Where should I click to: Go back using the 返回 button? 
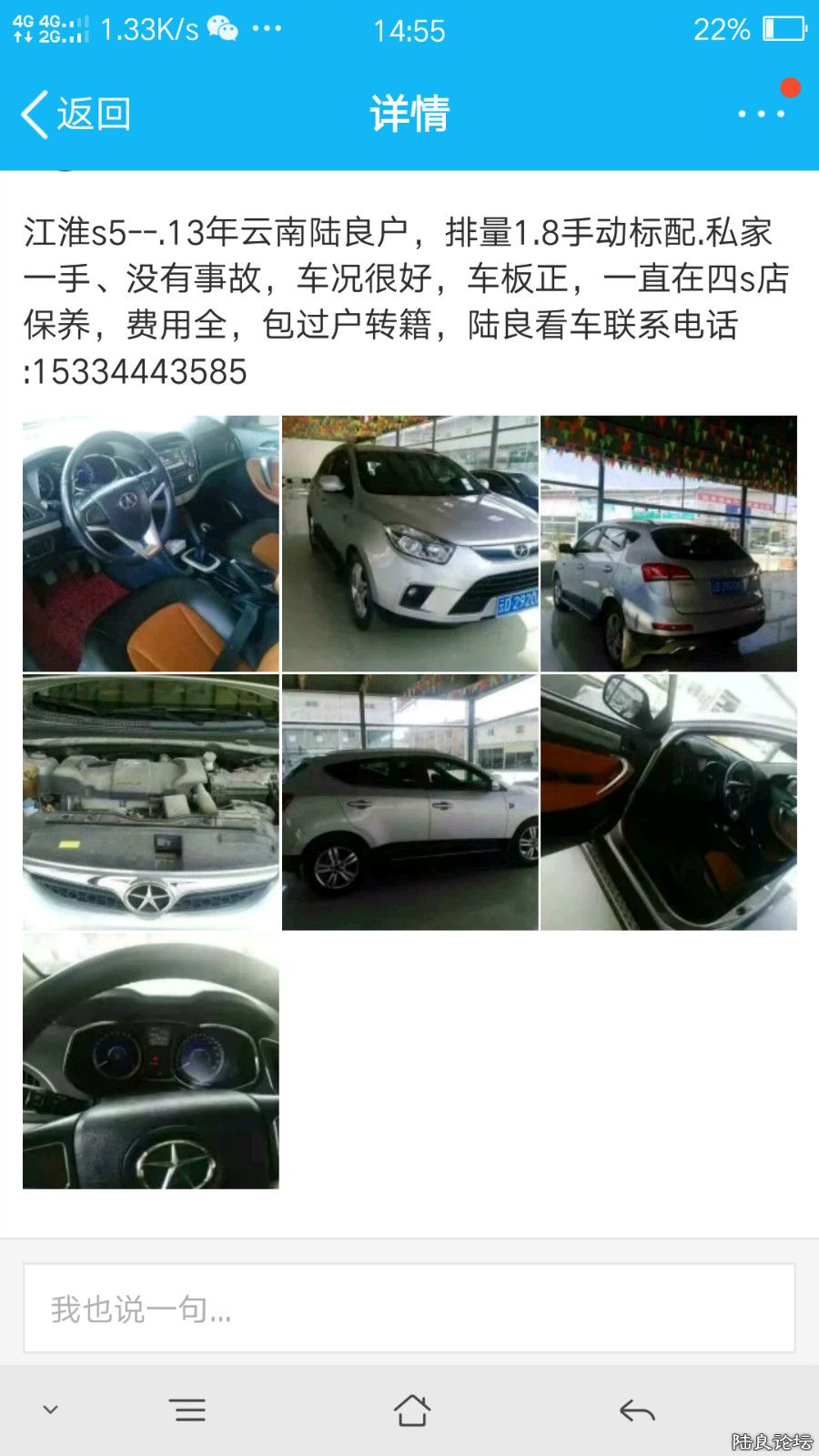click(76, 115)
